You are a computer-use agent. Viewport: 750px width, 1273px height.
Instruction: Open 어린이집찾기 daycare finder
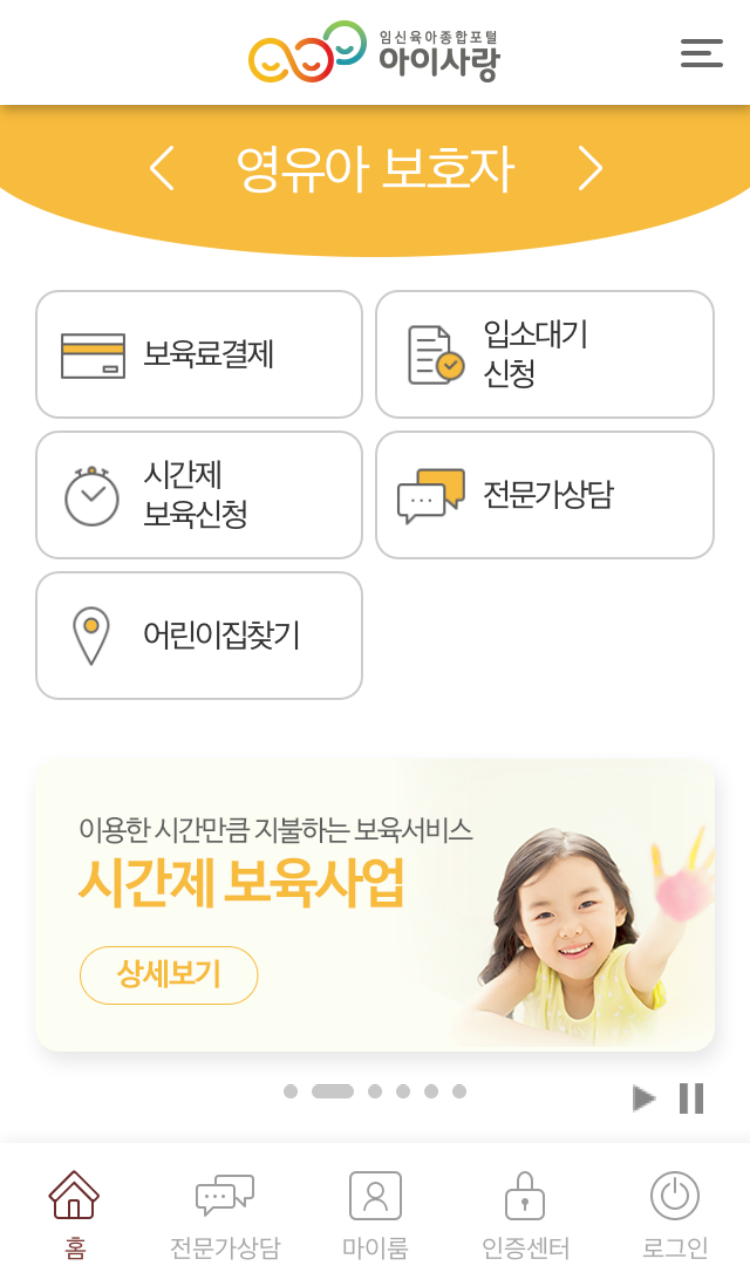[199, 636]
